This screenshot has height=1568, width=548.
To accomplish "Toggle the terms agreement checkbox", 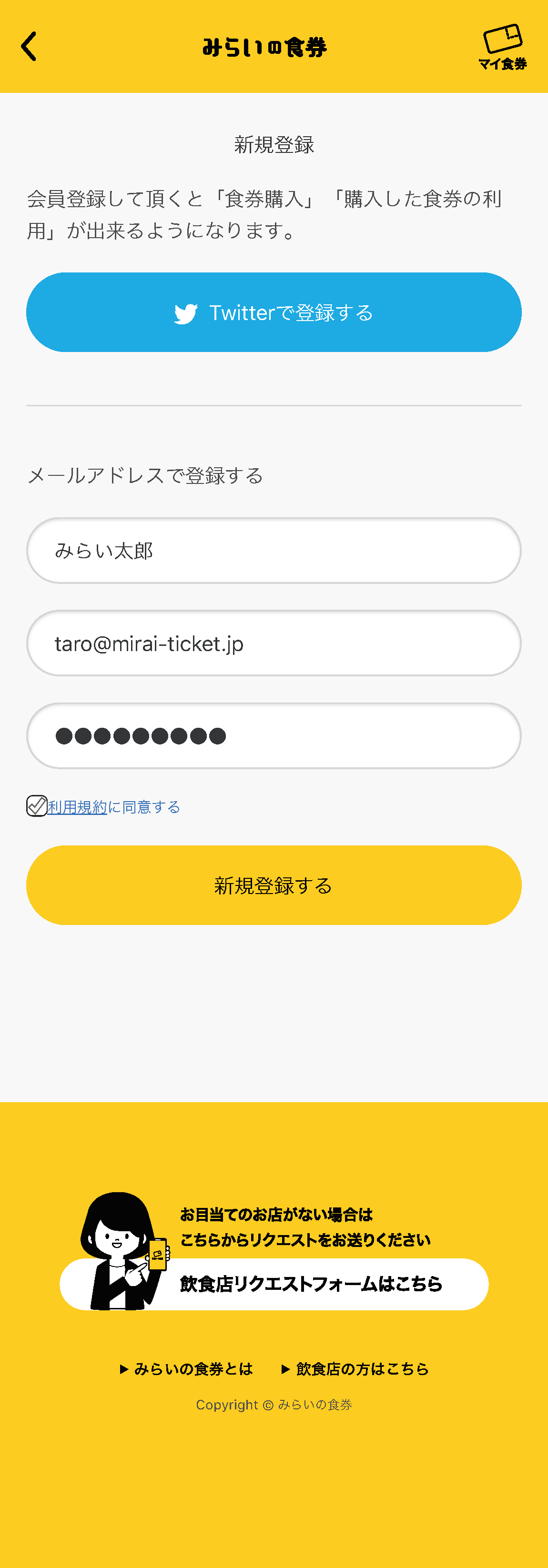I will [37, 806].
